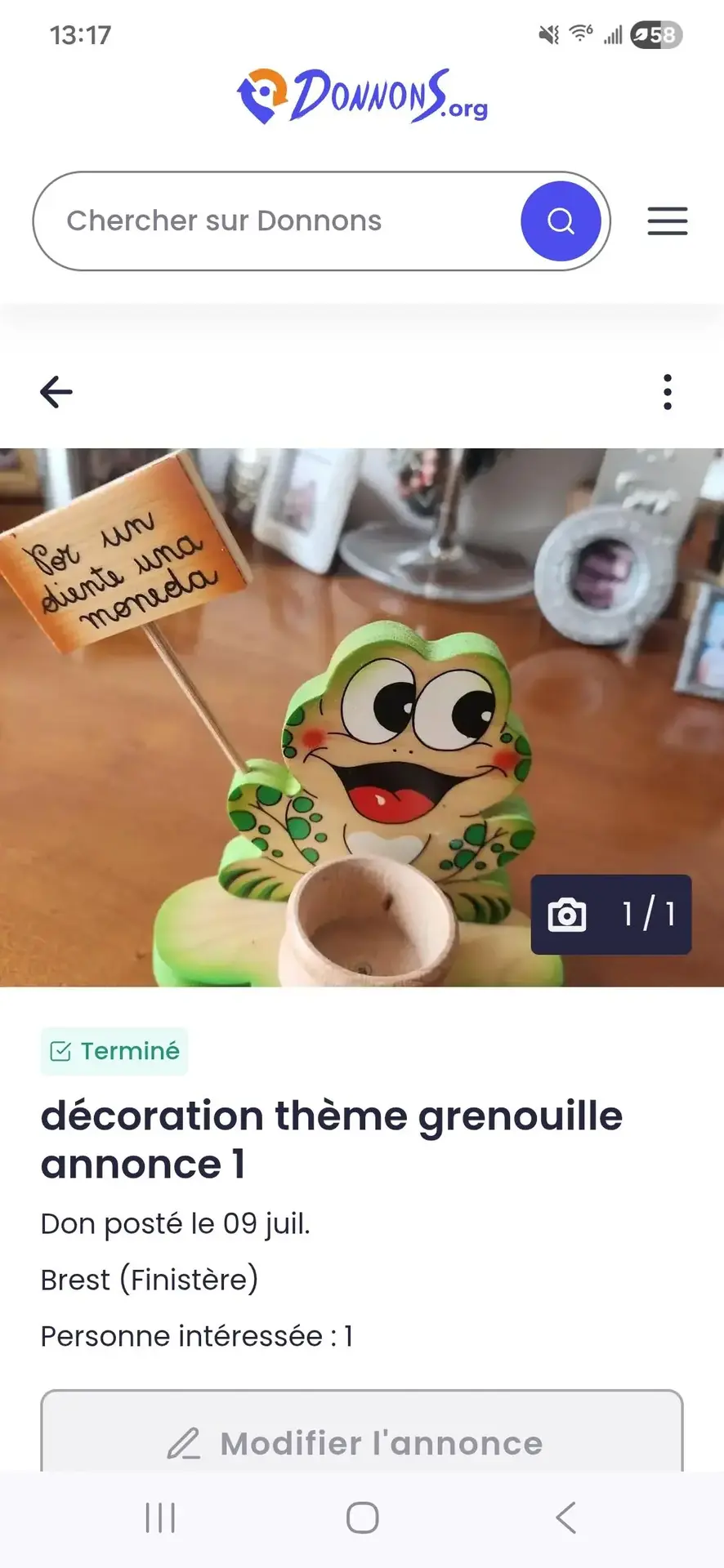Open the three-dot options menu
This screenshot has height=1568, width=724.
click(668, 392)
